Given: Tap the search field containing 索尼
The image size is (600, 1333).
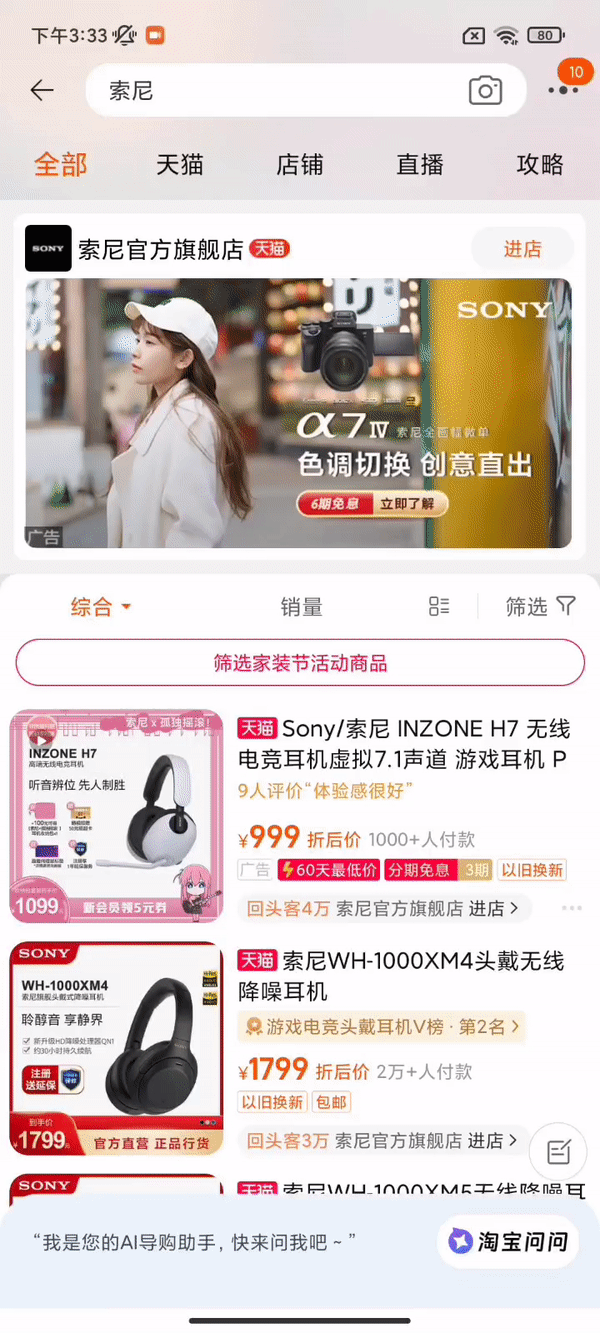Looking at the screenshot, I should pos(270,91).
